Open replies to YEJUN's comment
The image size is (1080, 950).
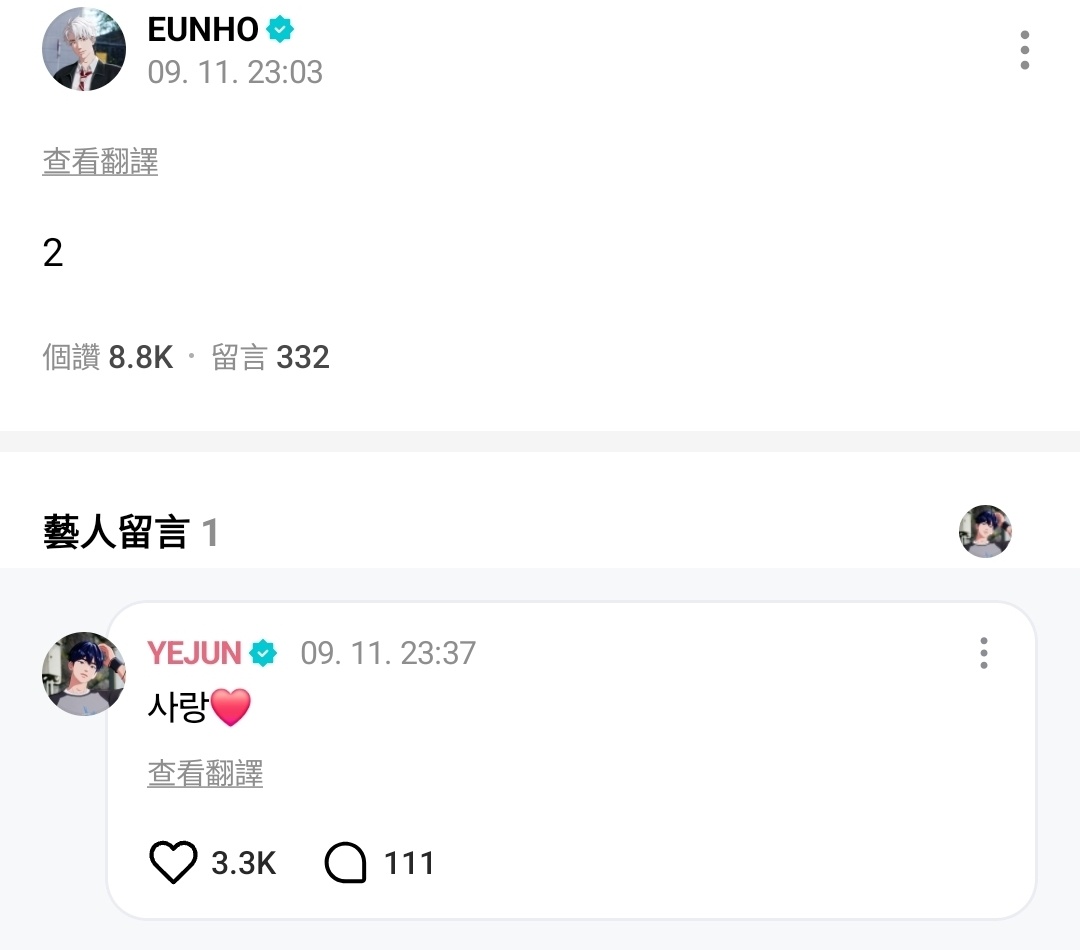(x=346, y=863)
